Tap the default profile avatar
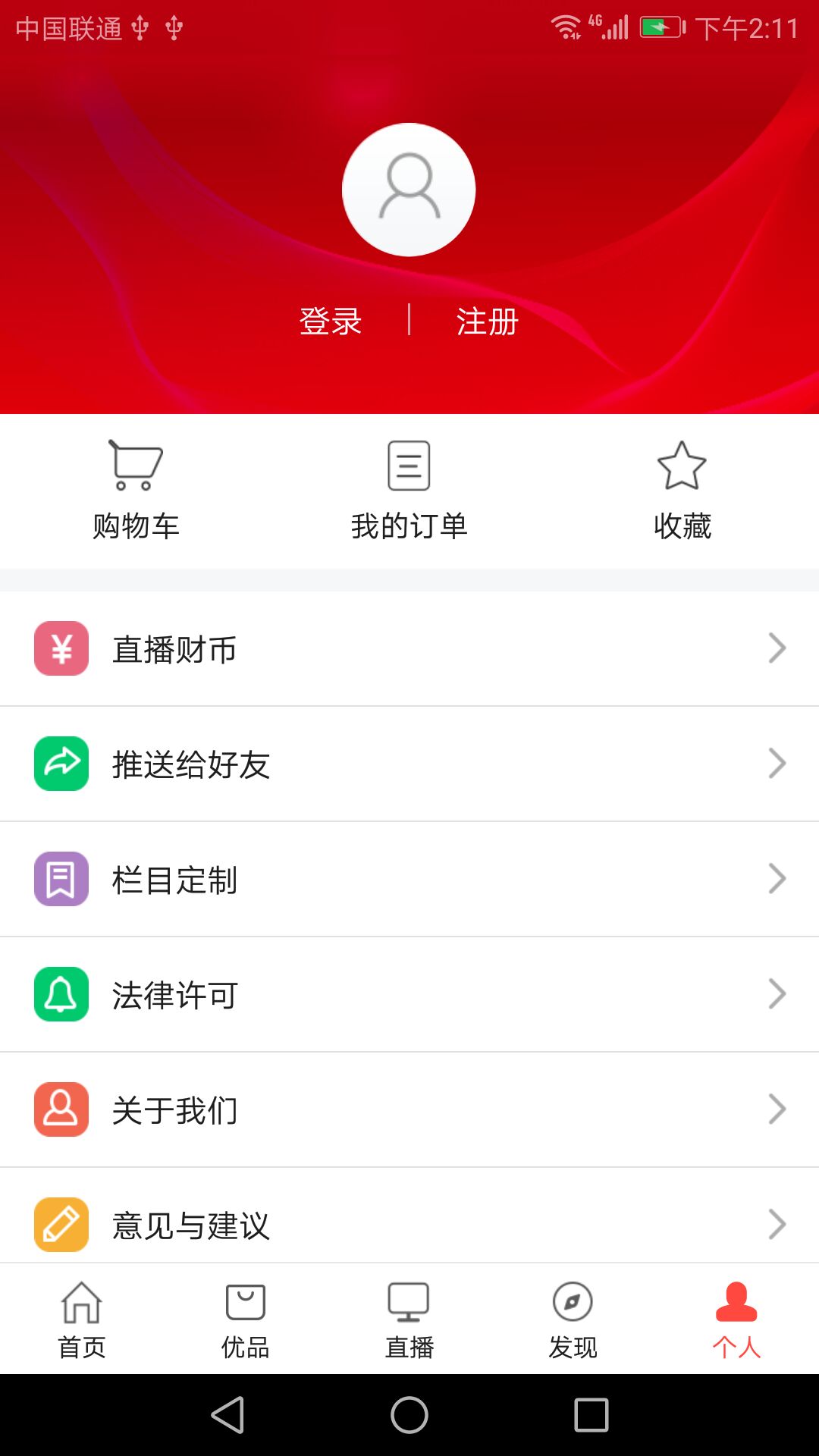Screen dimensions: 819x1456 coord(409,190)
